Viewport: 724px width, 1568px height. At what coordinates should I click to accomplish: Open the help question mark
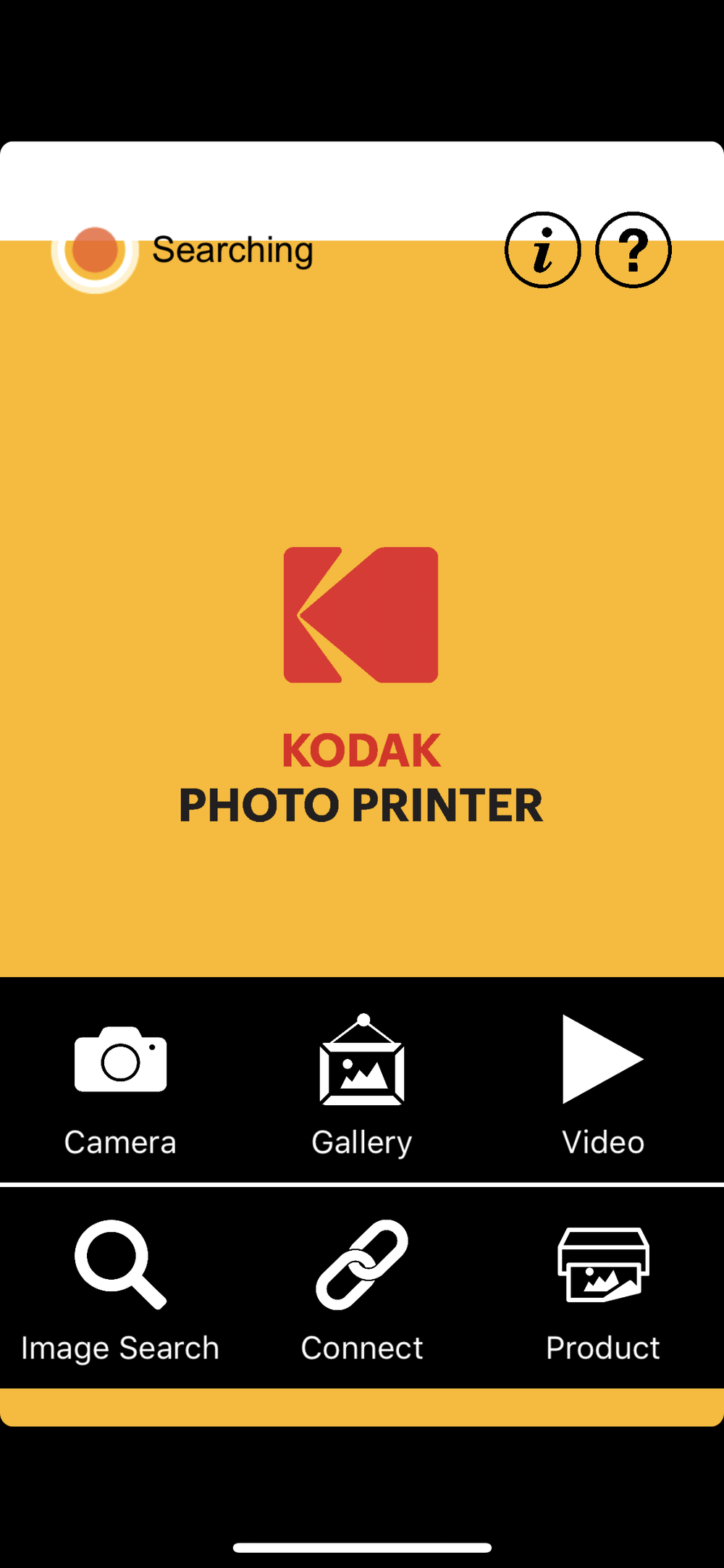633,250
